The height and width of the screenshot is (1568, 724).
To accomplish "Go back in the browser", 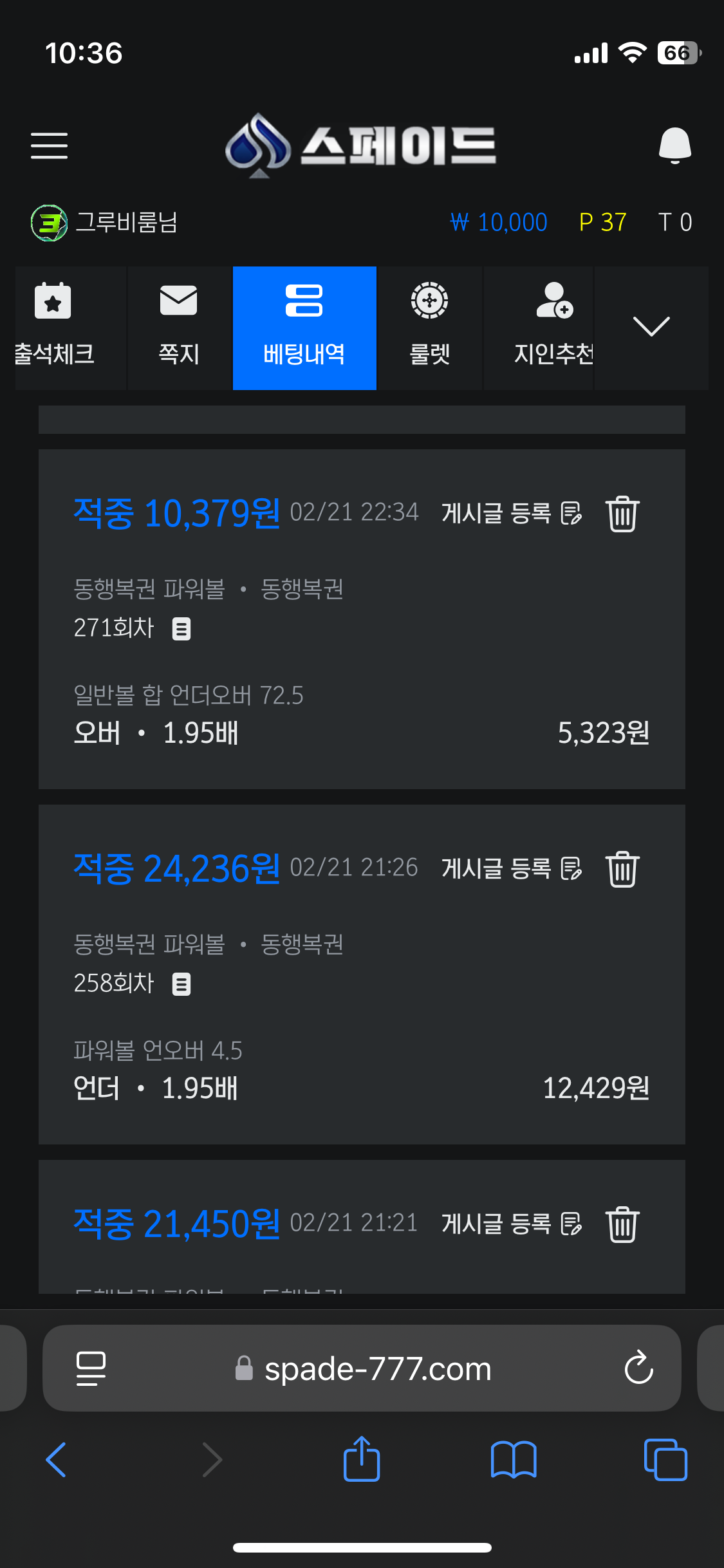I will click(57, 1459).
